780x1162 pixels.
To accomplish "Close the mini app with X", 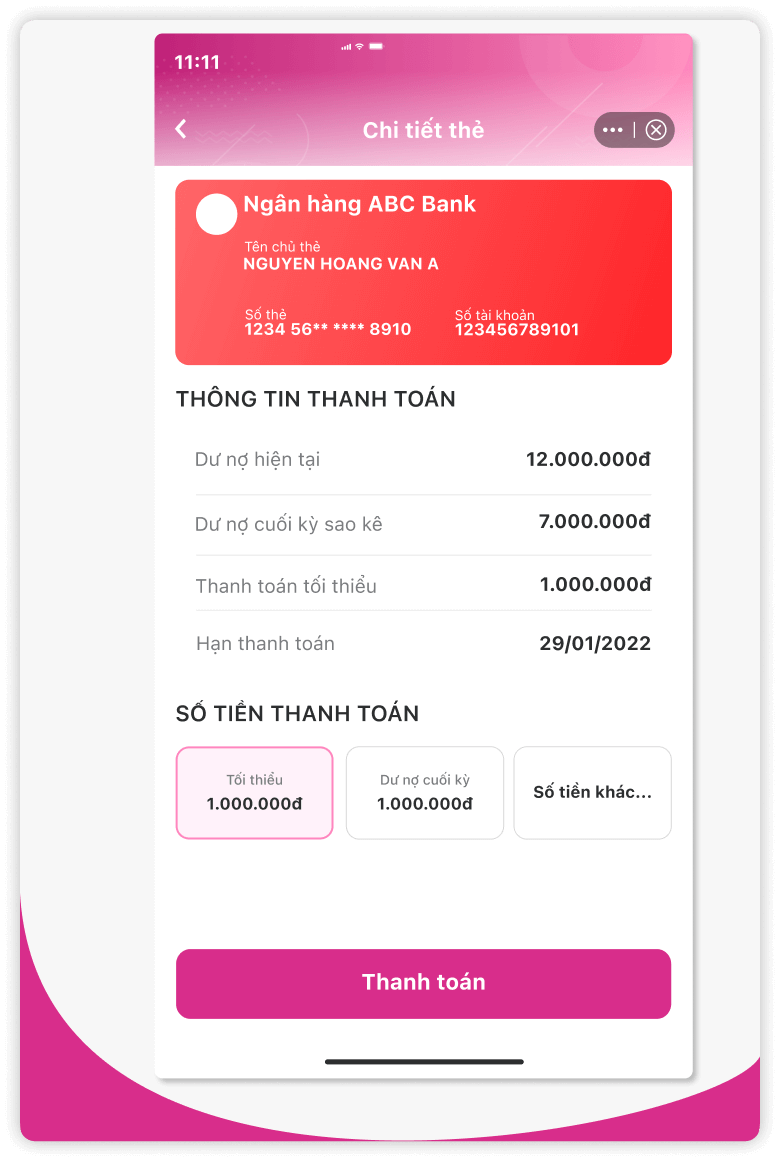I will point(656,130).
